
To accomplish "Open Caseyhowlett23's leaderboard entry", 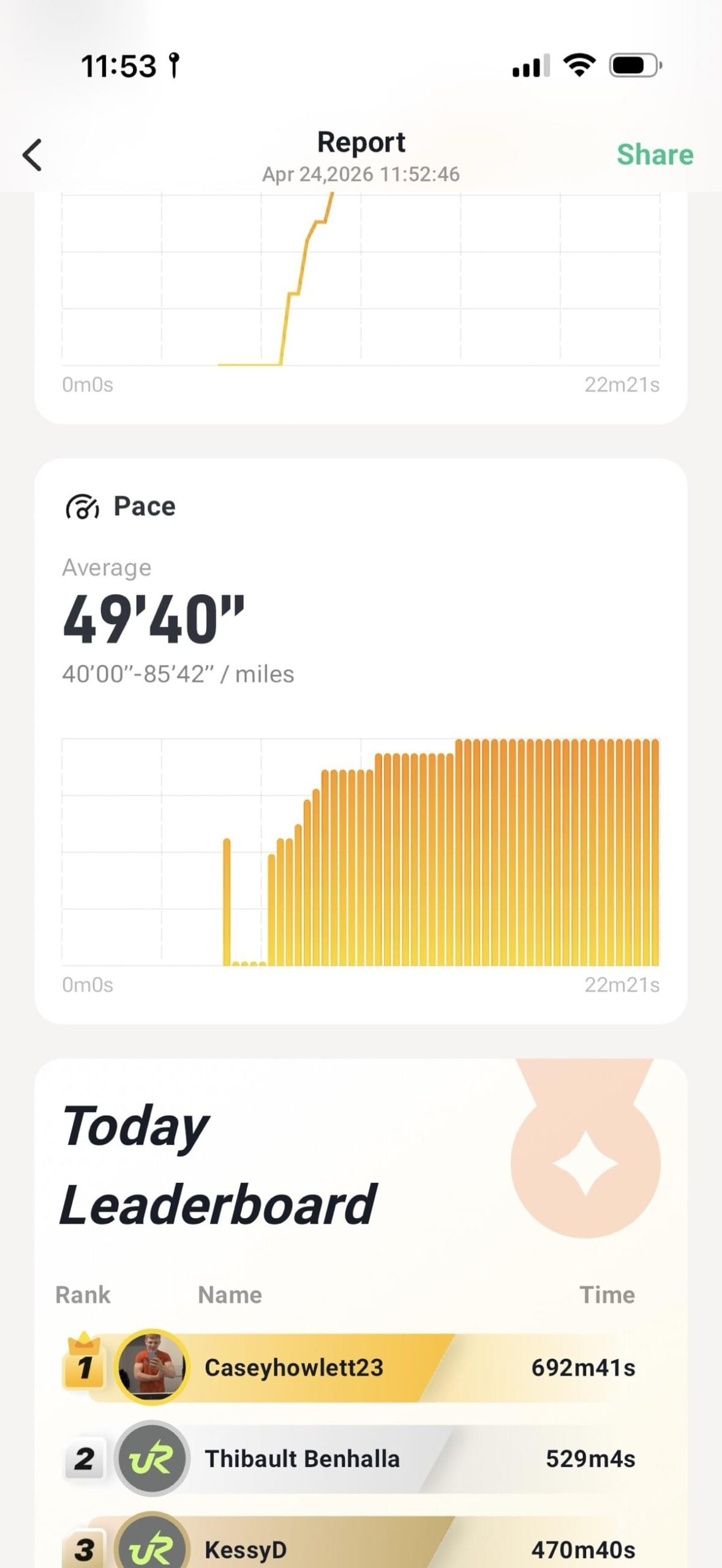I will click(349, 1367).
